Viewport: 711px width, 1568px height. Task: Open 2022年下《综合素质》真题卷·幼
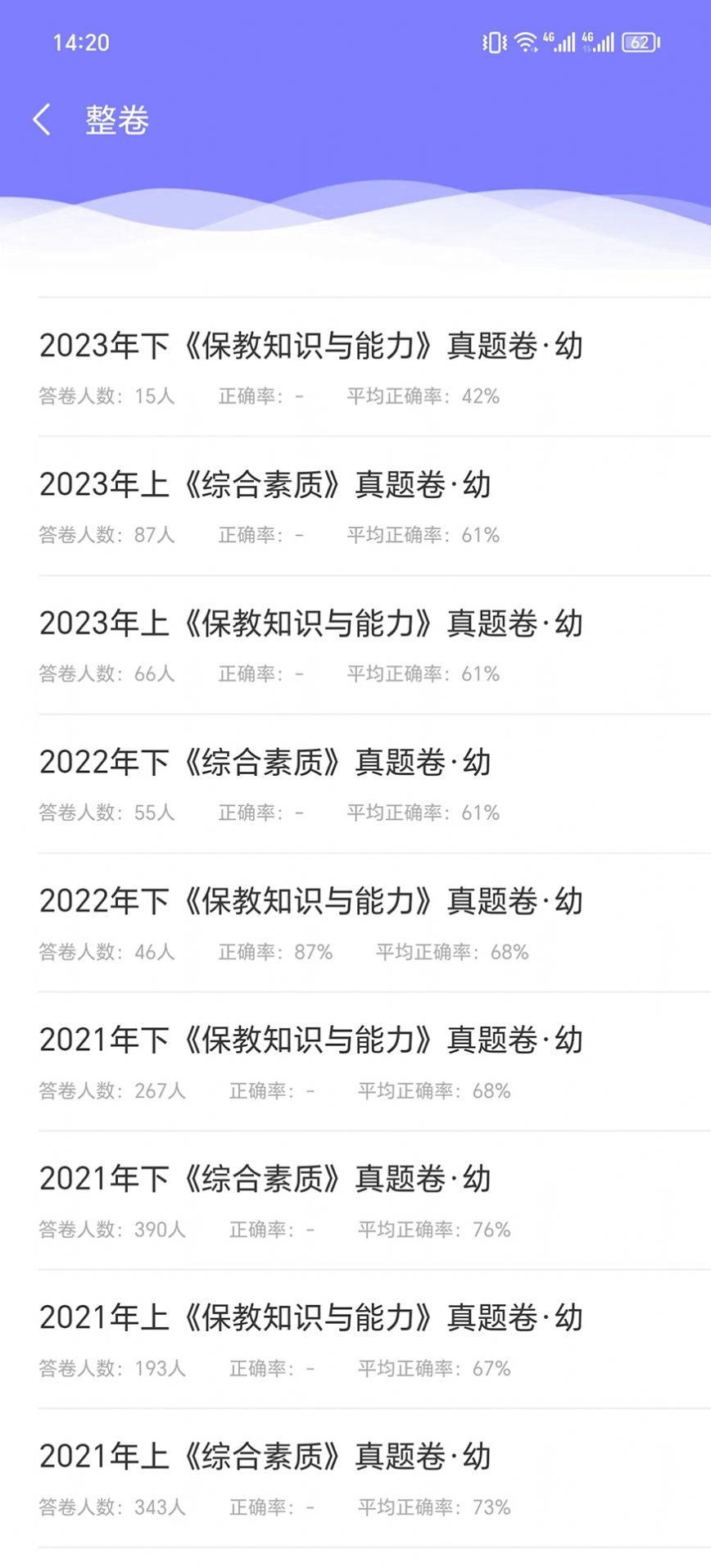point(265,763)
